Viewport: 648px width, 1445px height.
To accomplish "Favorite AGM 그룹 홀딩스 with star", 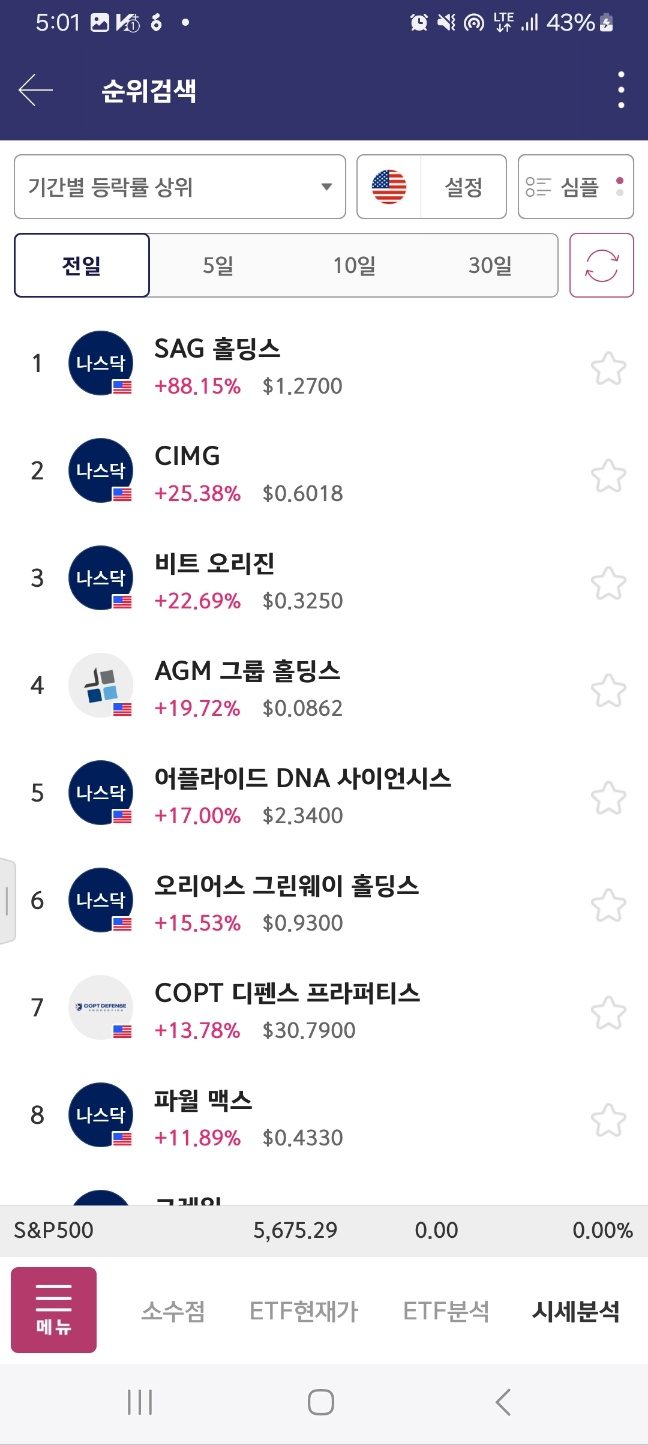I will 608,691.
